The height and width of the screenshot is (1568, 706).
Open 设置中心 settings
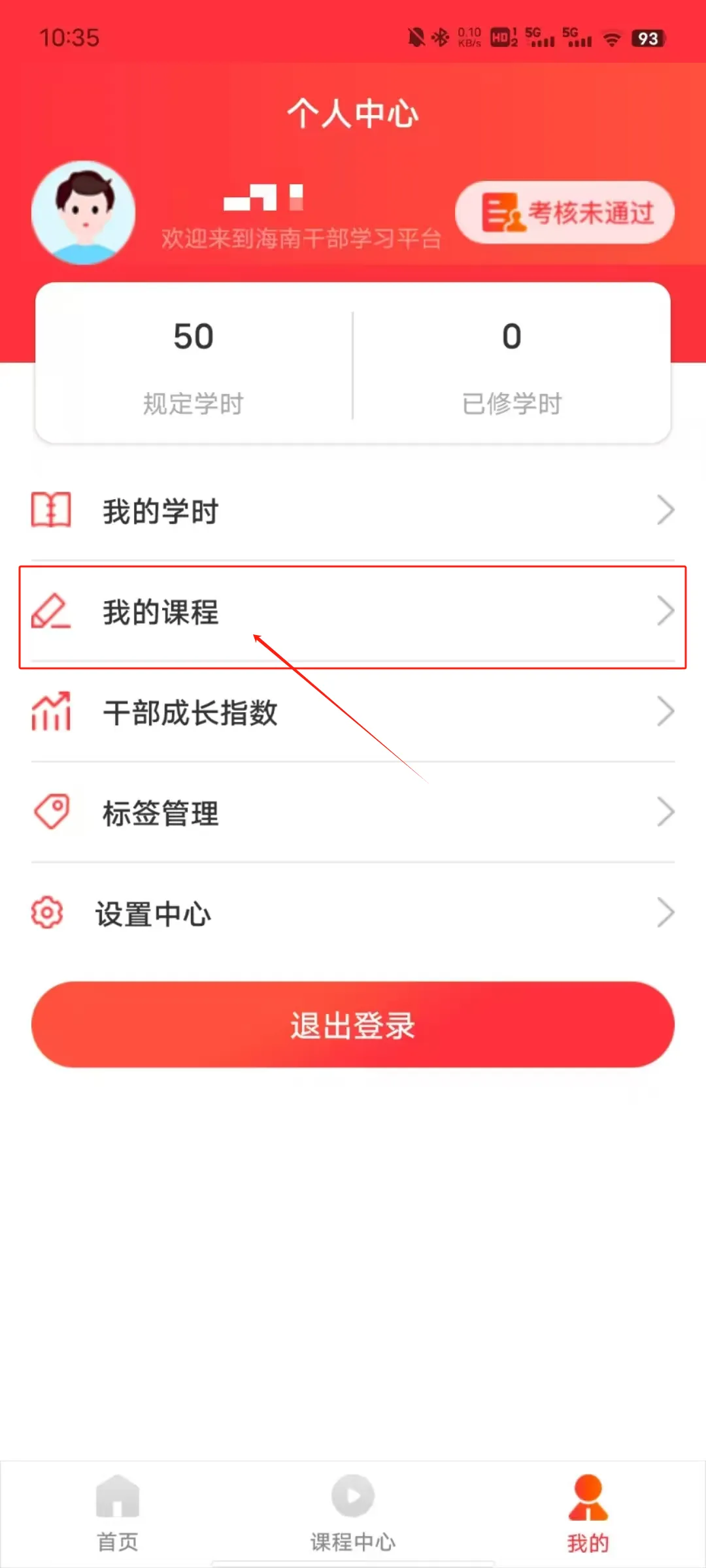(353, 913)
